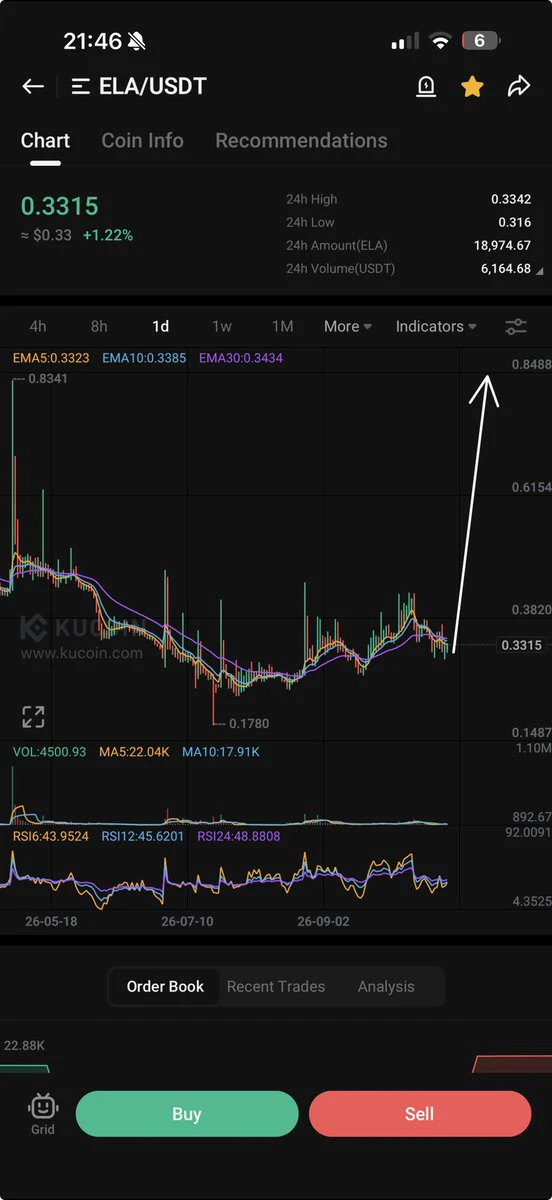
Task: Tap the red Sell button
Action: point(420,1114)
